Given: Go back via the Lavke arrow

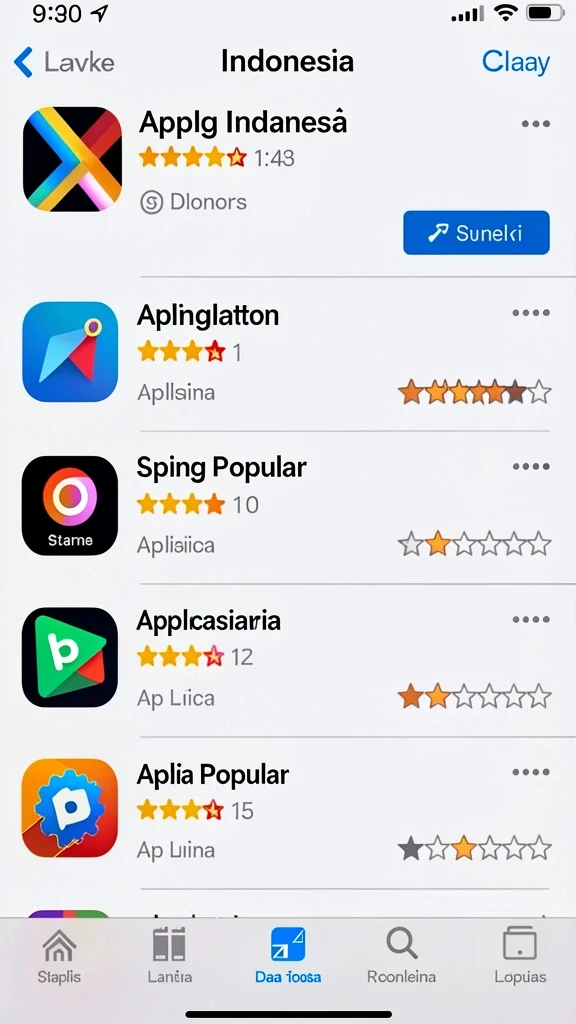Looking at the screenshot, I should [x=63, y=63].
